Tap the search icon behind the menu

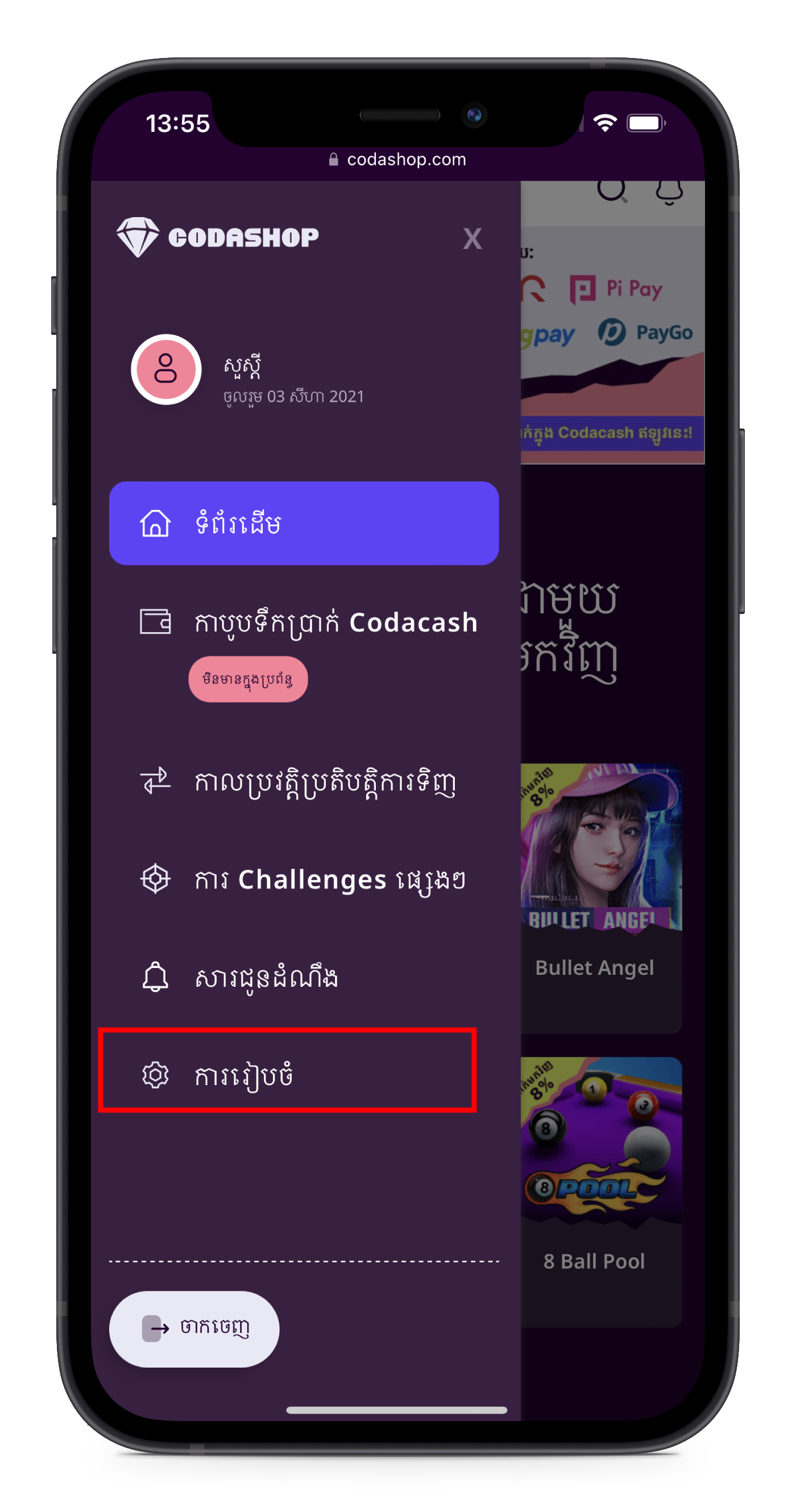pyautogui.click(x=612, y=190)
